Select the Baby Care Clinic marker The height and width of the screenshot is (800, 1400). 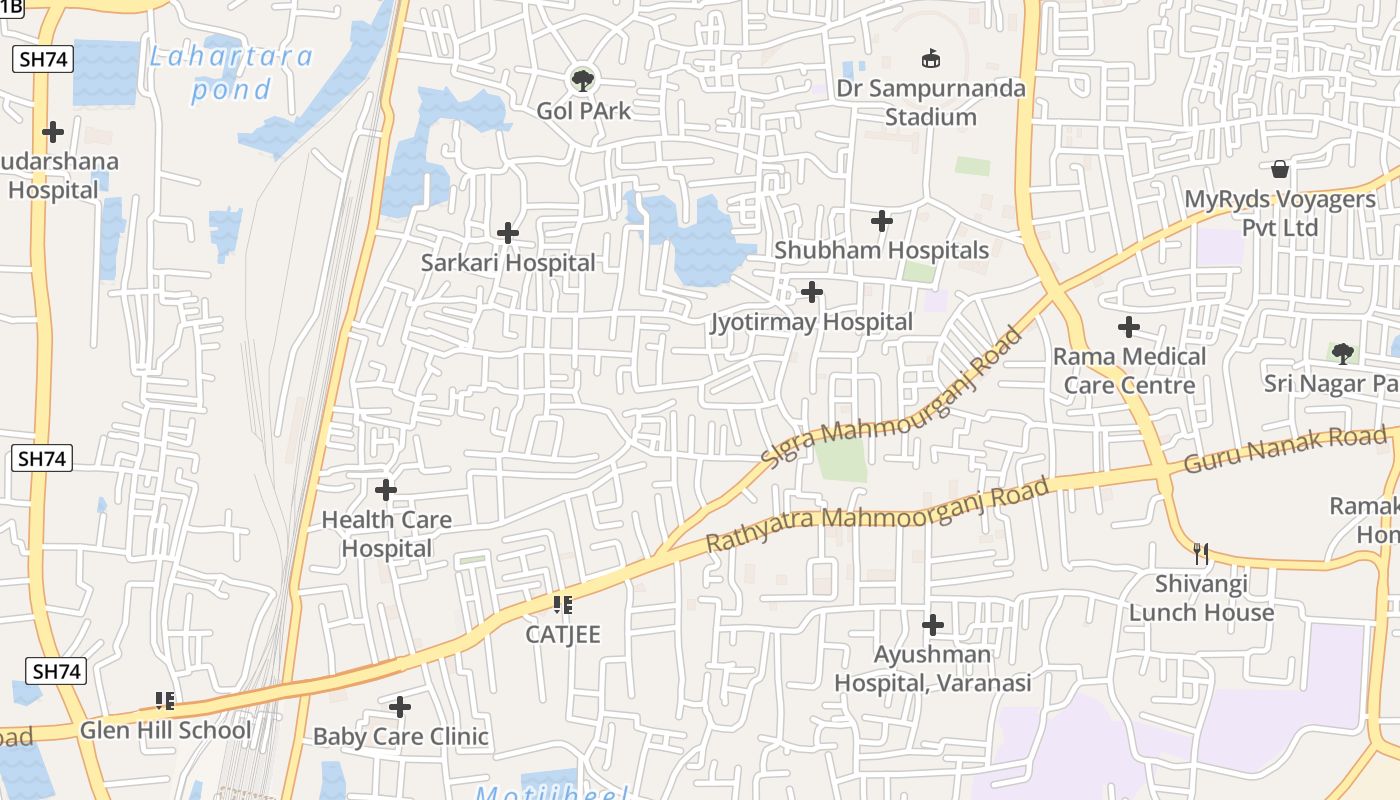[400, 707]
